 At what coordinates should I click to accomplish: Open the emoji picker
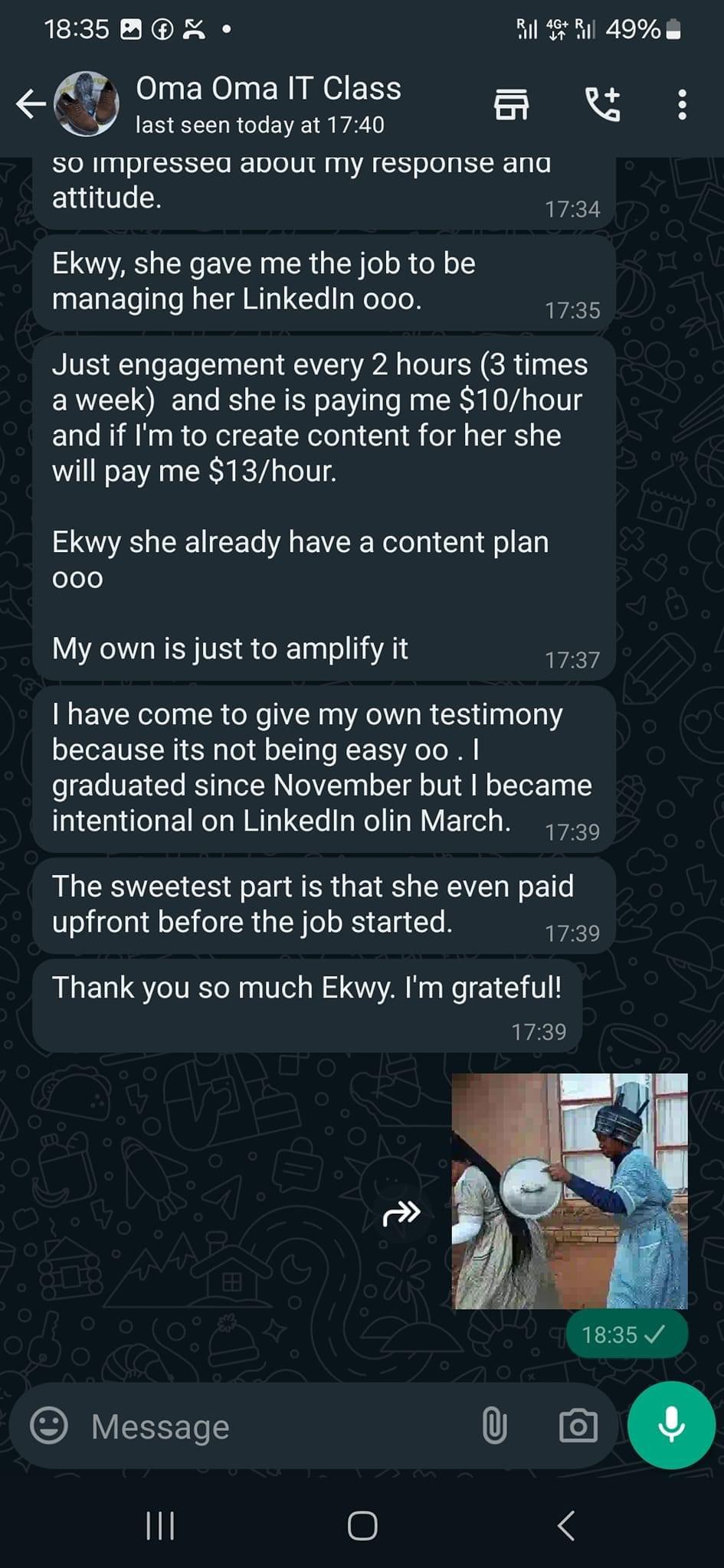point(49,1426)
